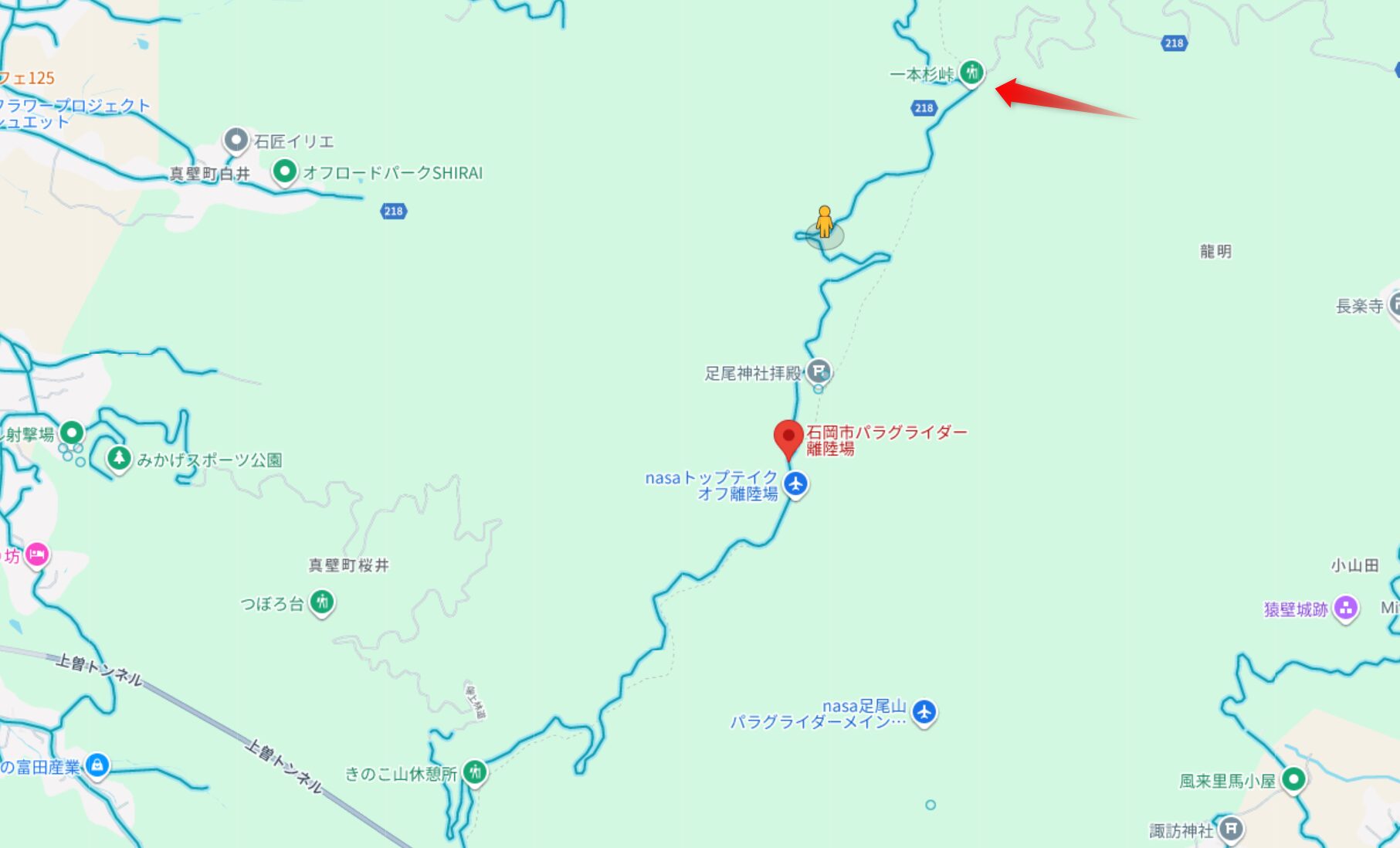Tap the 足尾神社拝殿 shrine pin

(818, 371)
